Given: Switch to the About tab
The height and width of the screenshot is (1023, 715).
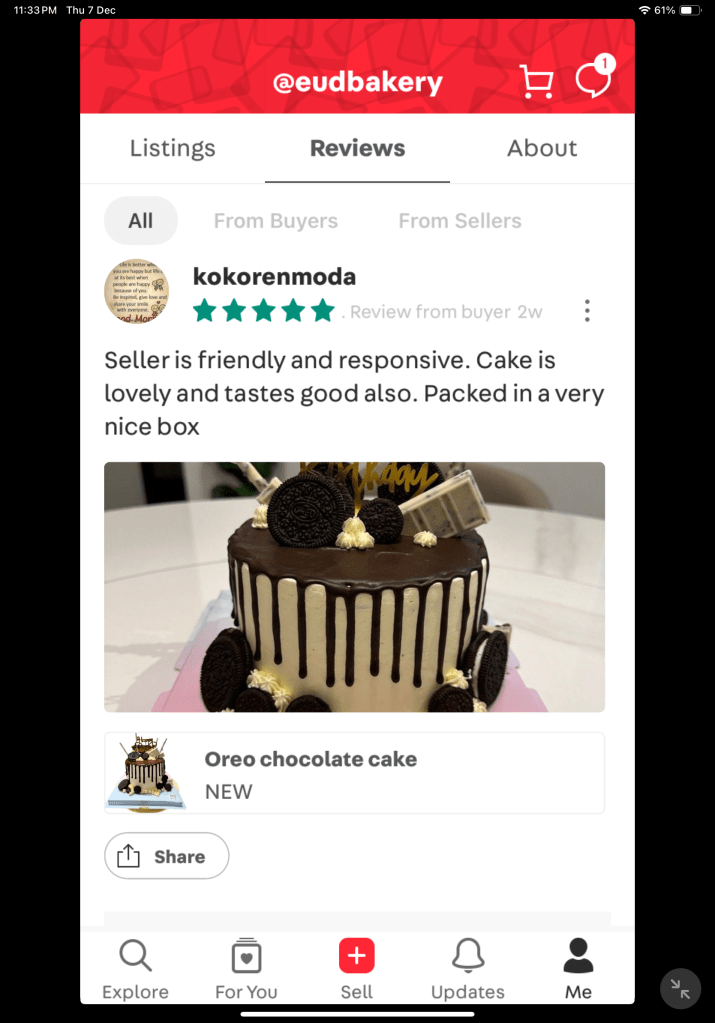Looking at the screenshot, I should click(x=541, y=148).
